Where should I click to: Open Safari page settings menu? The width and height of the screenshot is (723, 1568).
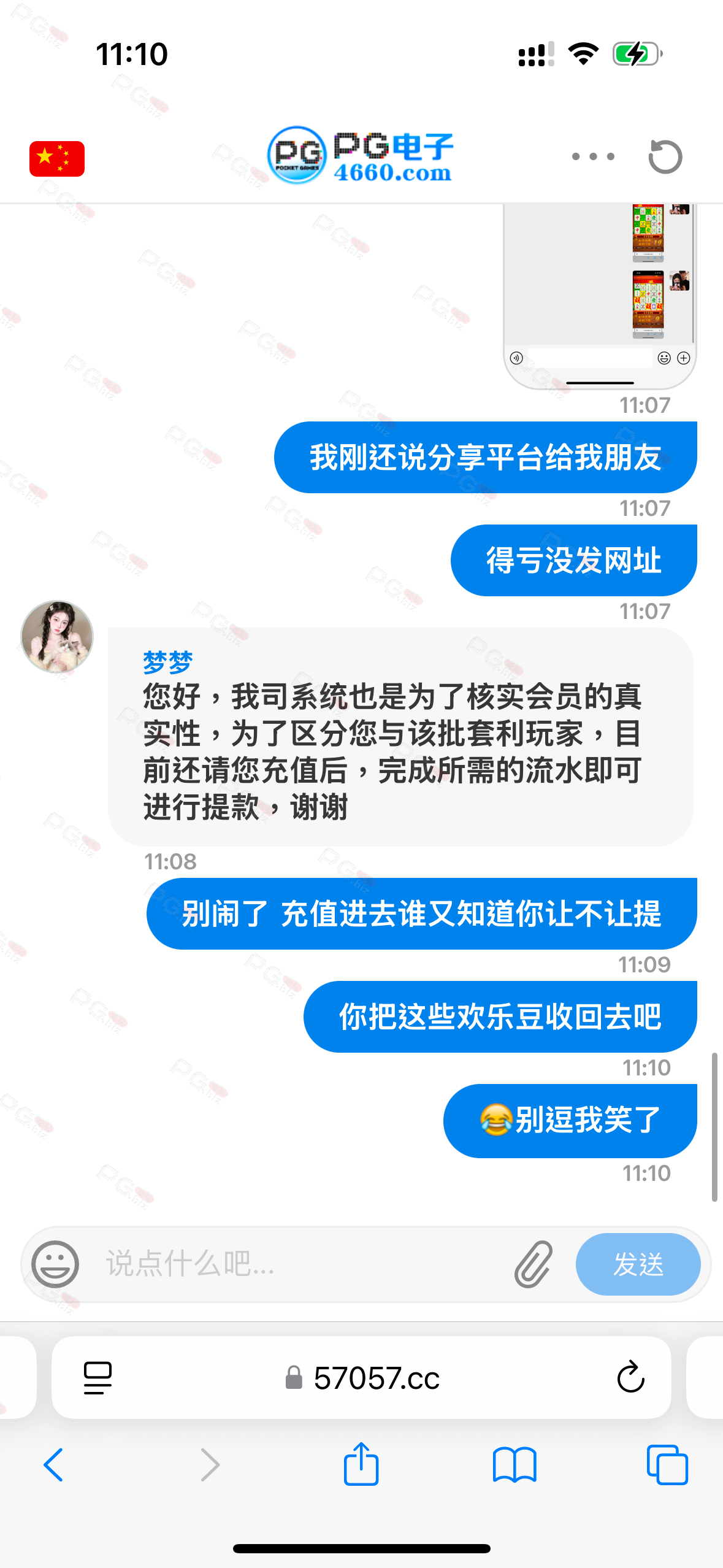98,1378
